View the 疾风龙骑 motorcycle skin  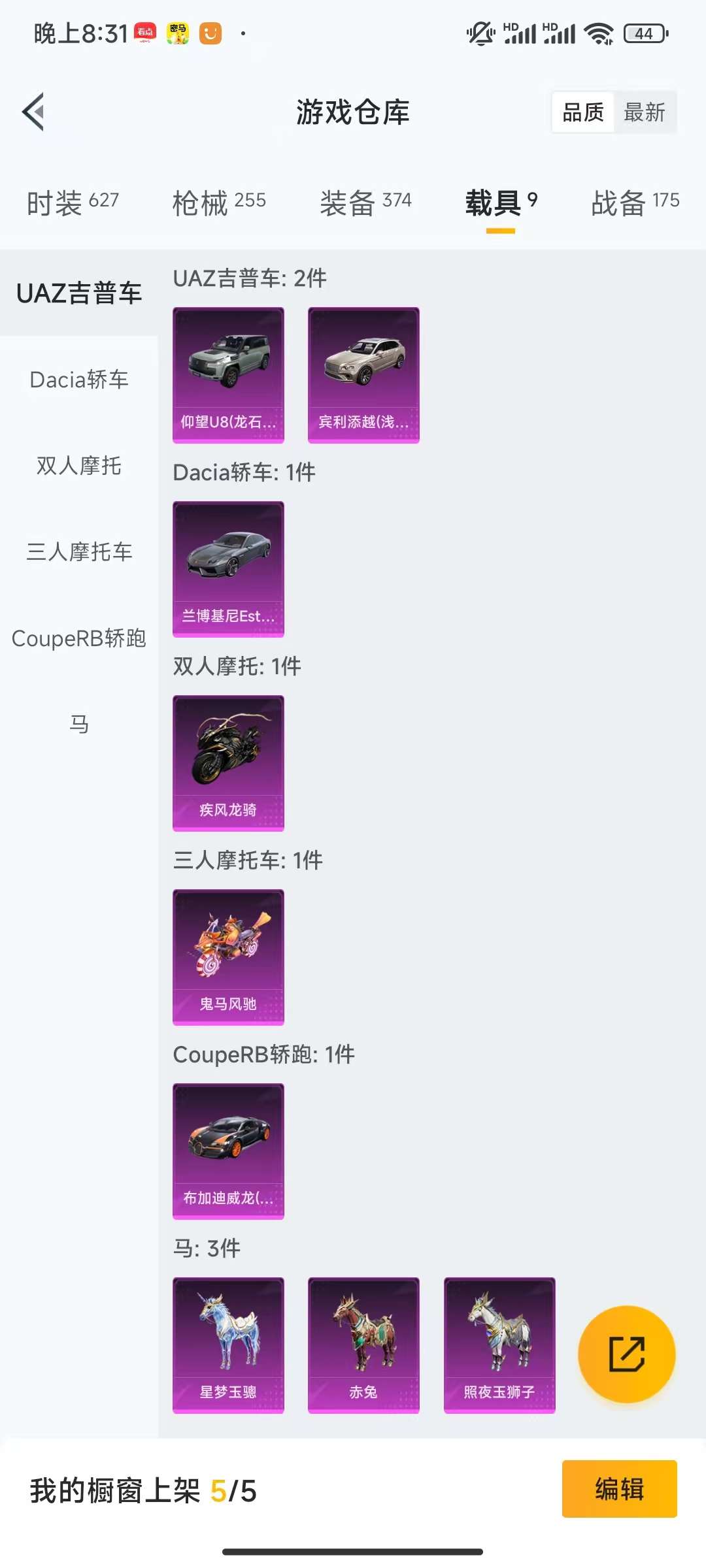pos(228,763)
